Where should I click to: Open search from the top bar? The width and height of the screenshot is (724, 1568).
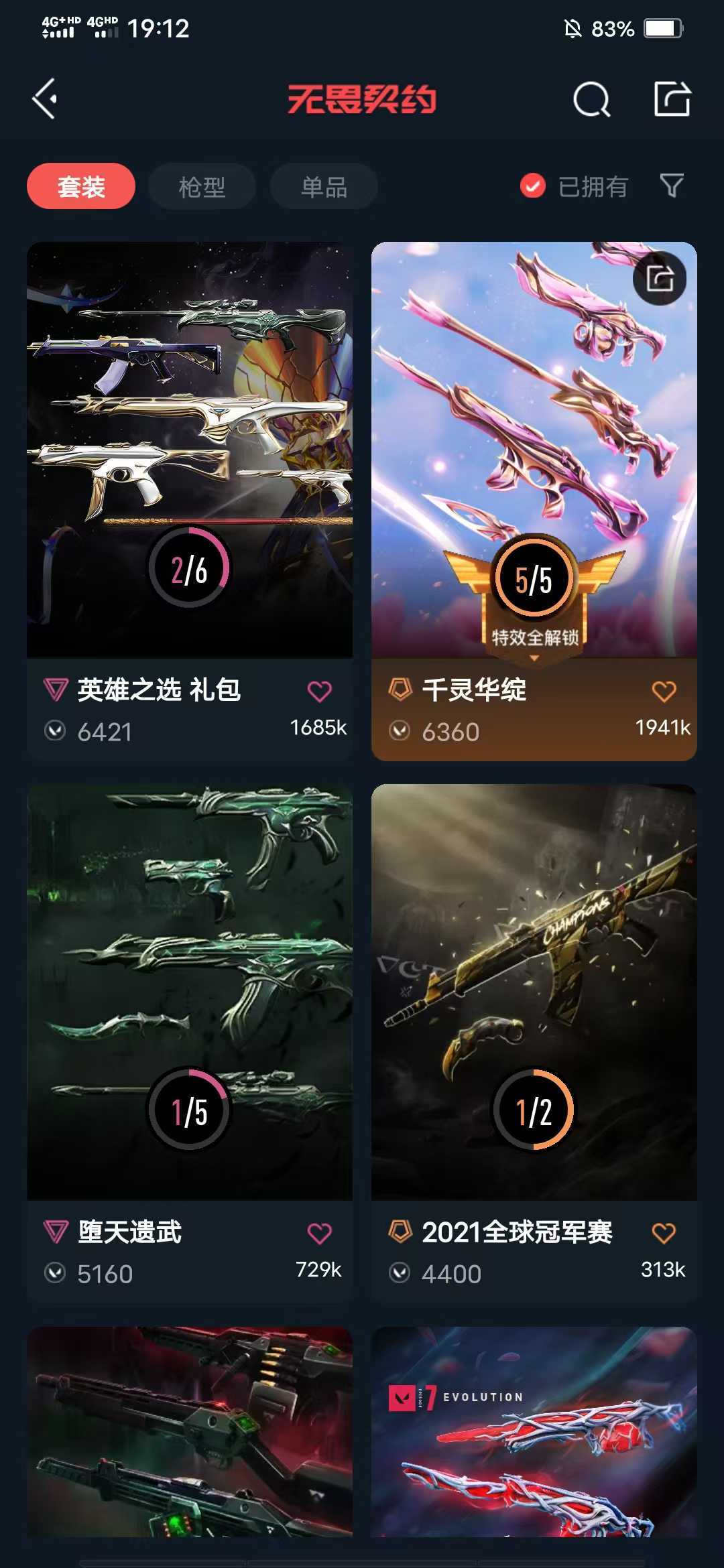pyautogui.click(x=591, y=100)
